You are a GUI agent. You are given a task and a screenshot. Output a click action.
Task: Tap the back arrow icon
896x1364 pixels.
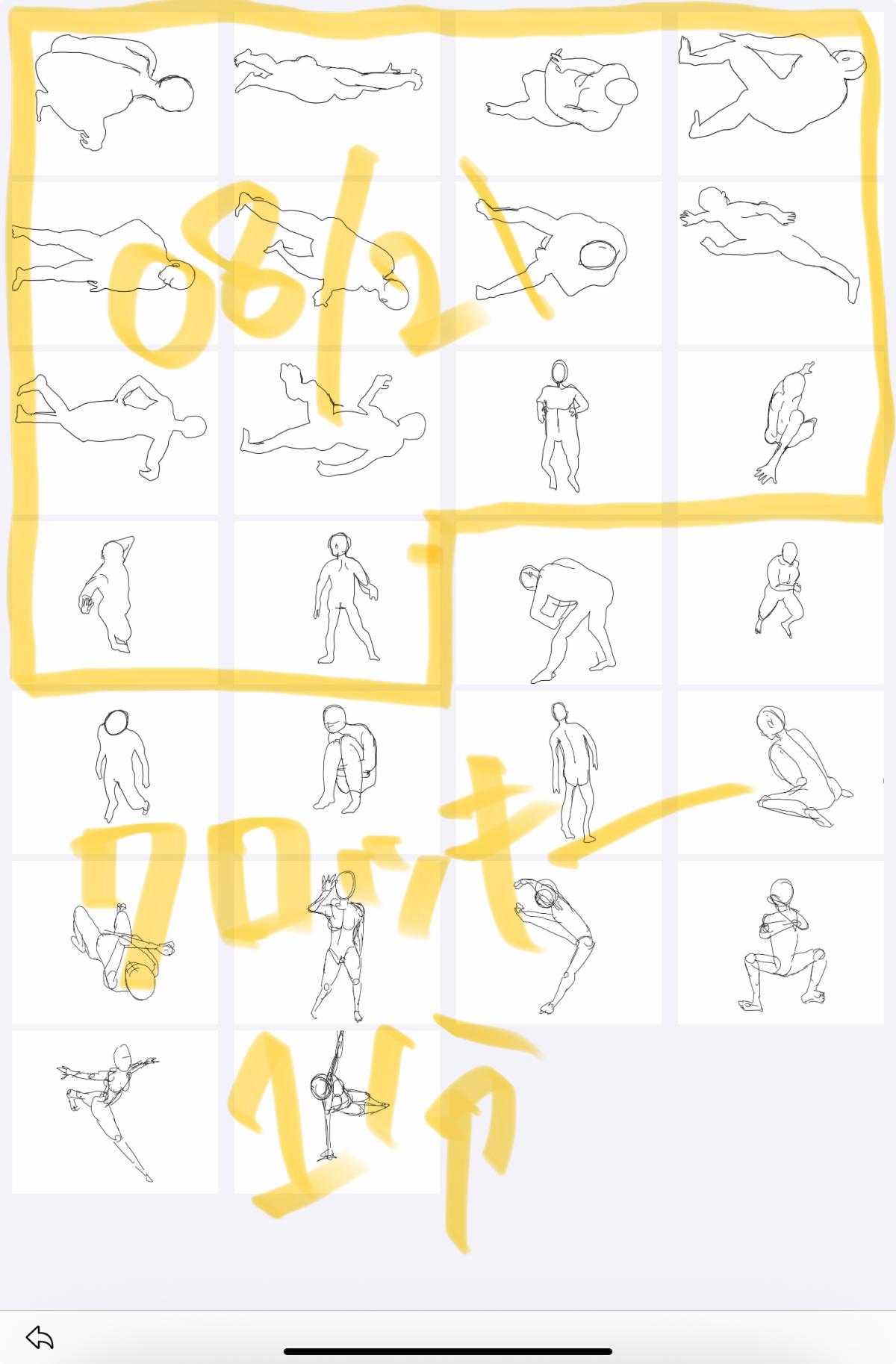[40, 1336]
